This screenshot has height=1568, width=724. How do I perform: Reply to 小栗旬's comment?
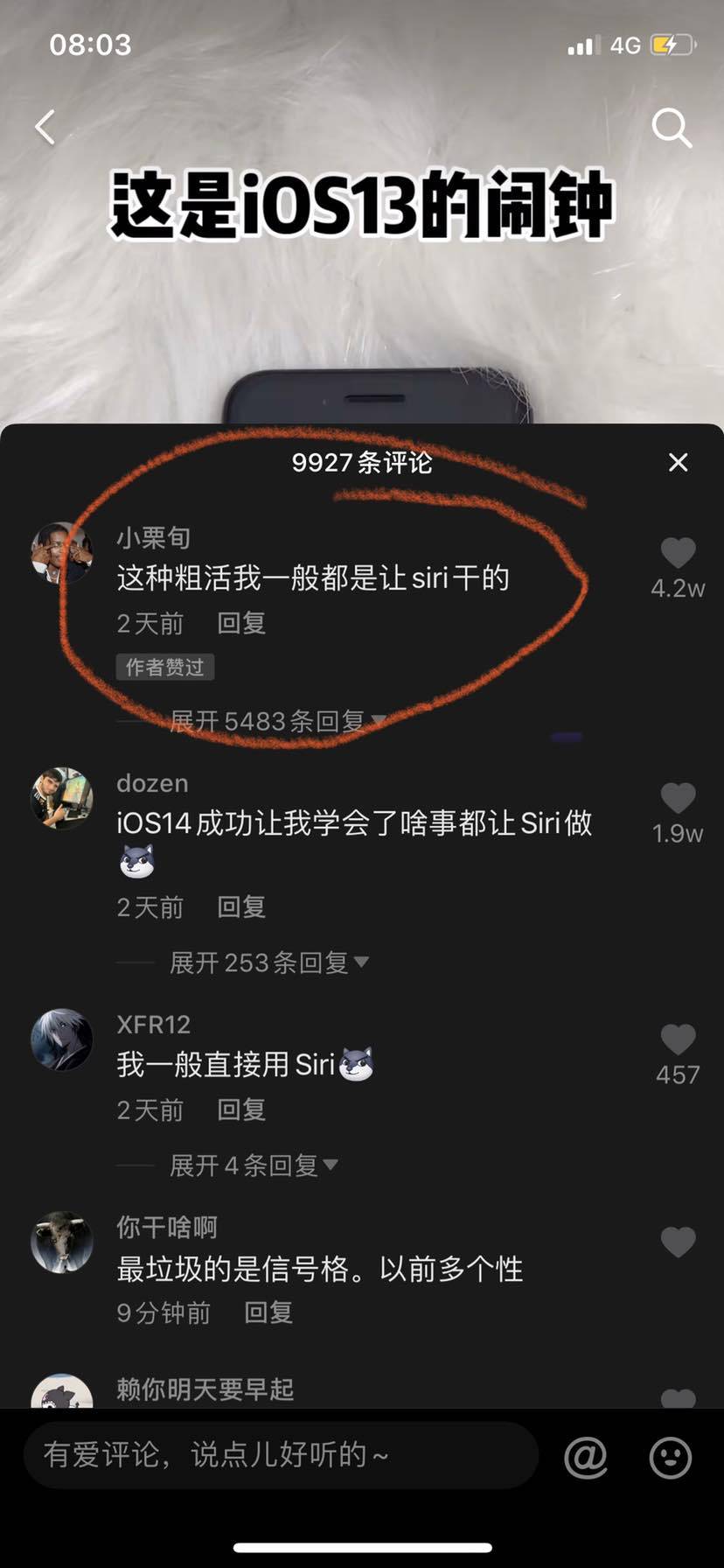241,623
